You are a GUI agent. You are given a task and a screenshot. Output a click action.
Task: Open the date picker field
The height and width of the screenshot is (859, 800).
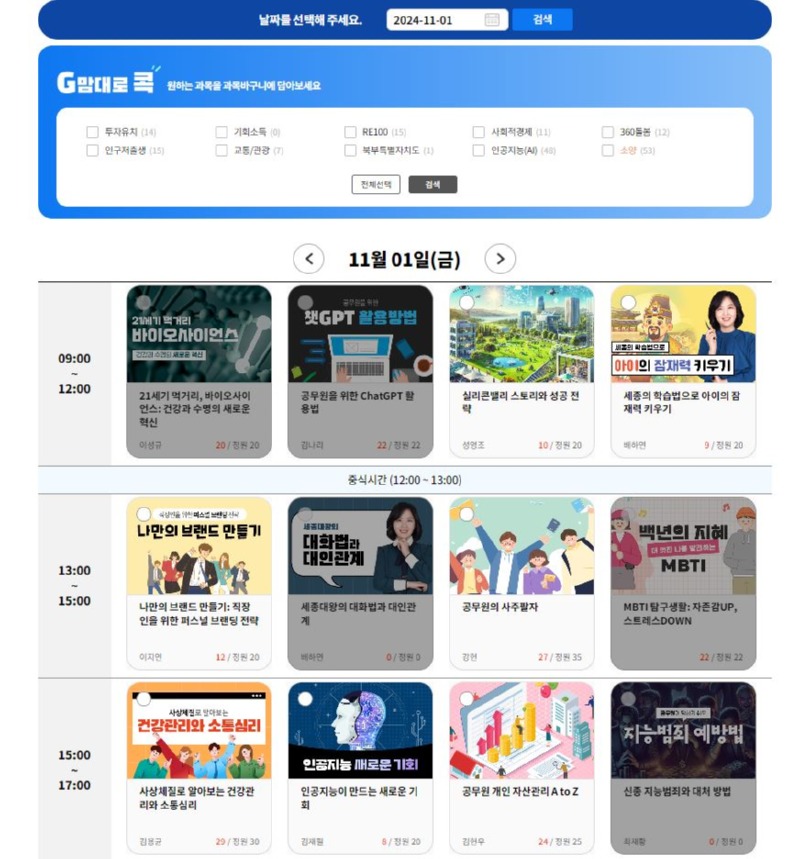pyautogui.click(x=445, y=20)
